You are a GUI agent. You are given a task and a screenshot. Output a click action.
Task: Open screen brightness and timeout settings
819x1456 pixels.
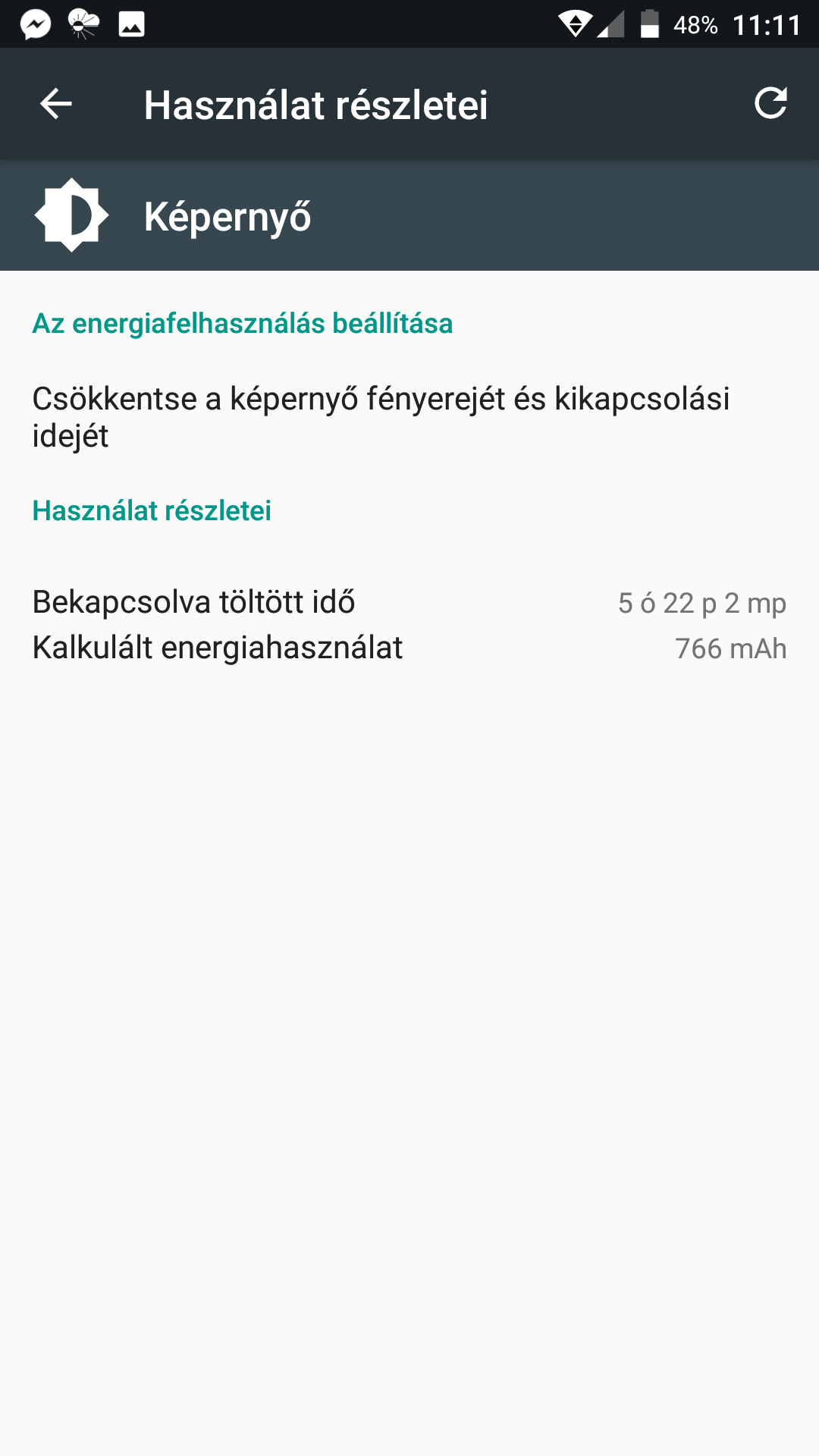tap(409, 417)
